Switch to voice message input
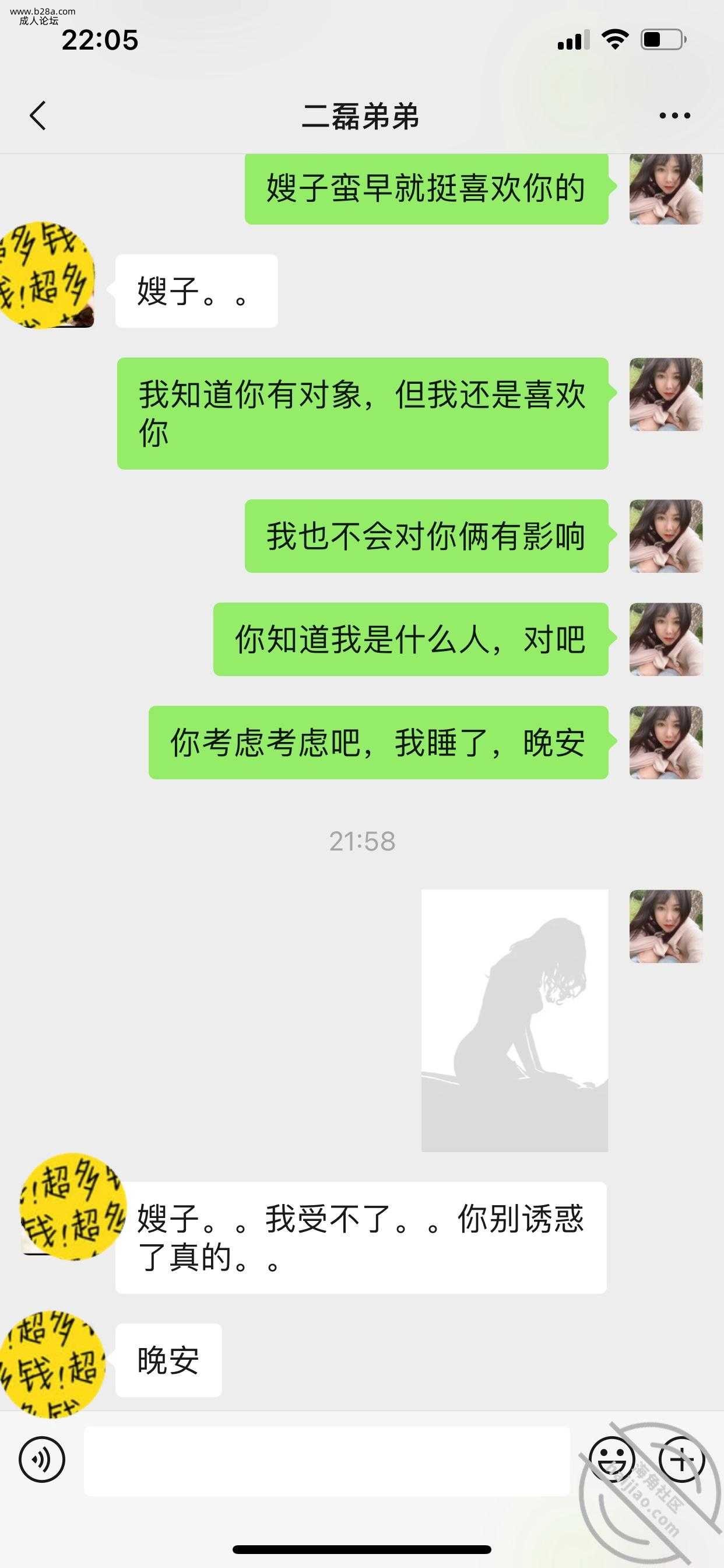The image size is (724, 1568). pyautogui.click(x=42, y=1459)
